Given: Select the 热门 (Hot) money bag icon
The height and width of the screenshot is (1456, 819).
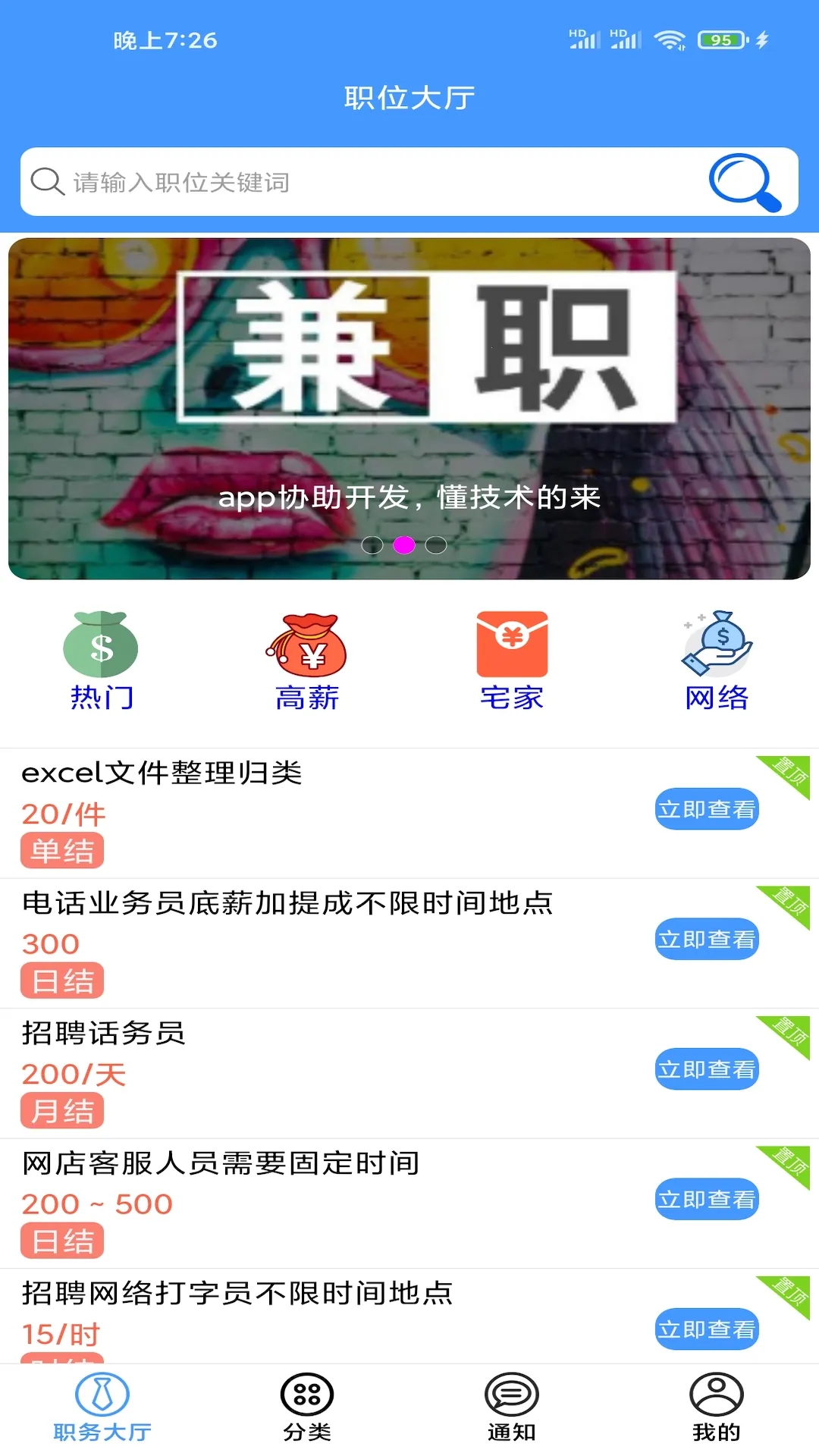Looking at the screenshot, I should coord(101,646).
